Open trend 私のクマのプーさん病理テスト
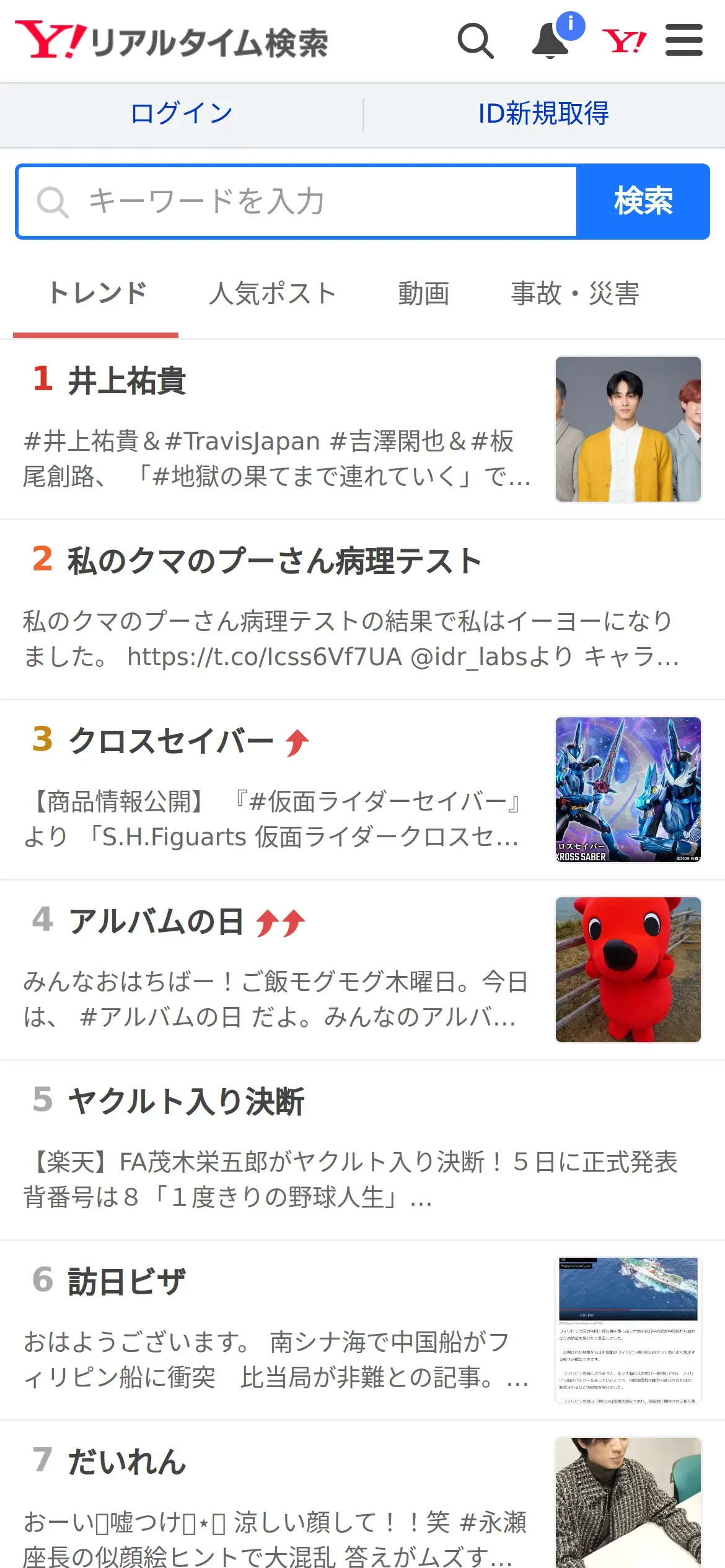 (x=362, y=610)
